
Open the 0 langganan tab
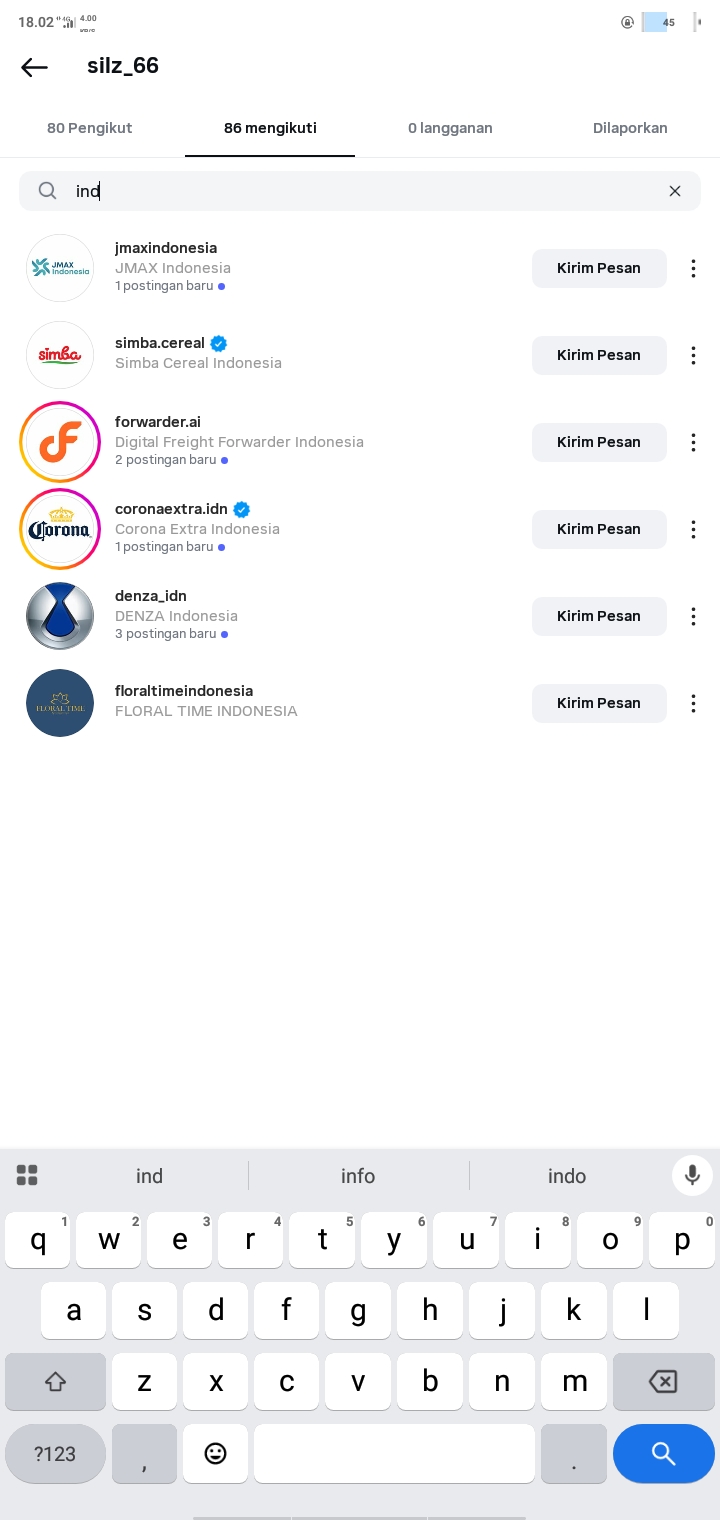click(450, 128)
